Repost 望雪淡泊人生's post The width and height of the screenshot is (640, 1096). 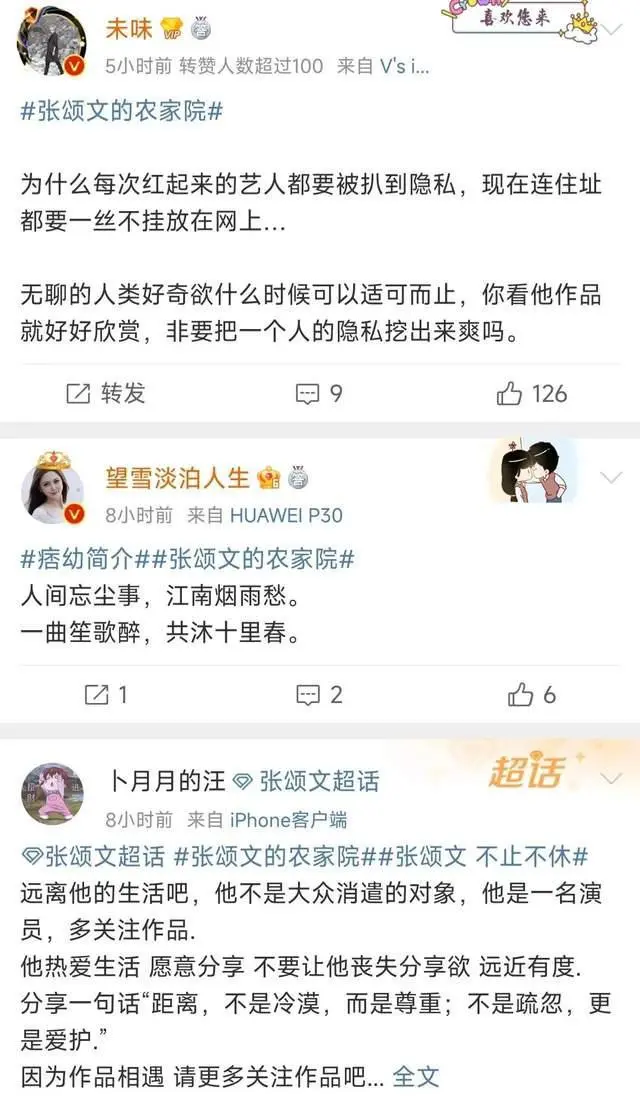click(106, 694)
